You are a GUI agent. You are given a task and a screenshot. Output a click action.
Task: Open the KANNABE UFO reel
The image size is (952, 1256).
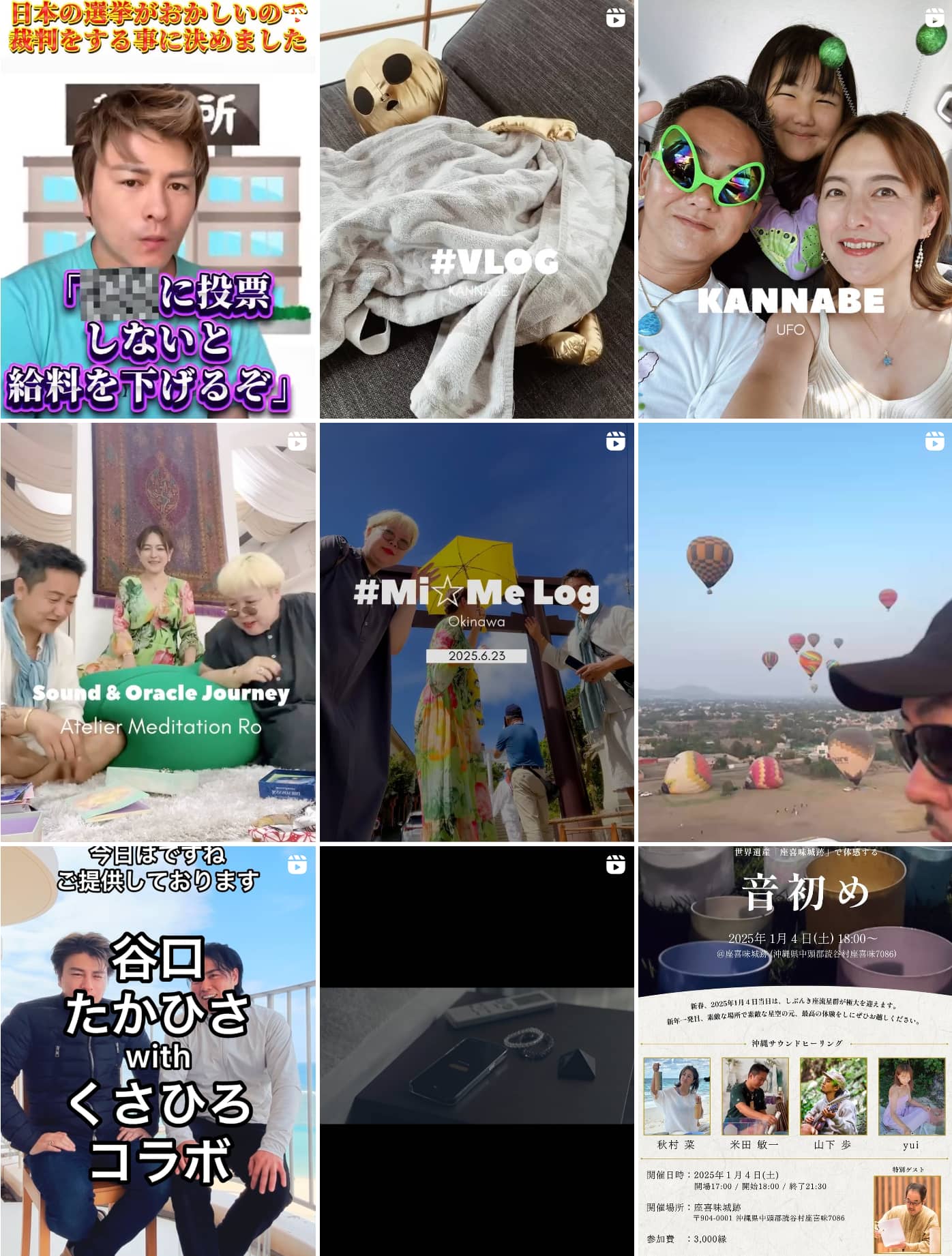coord(794,209)
